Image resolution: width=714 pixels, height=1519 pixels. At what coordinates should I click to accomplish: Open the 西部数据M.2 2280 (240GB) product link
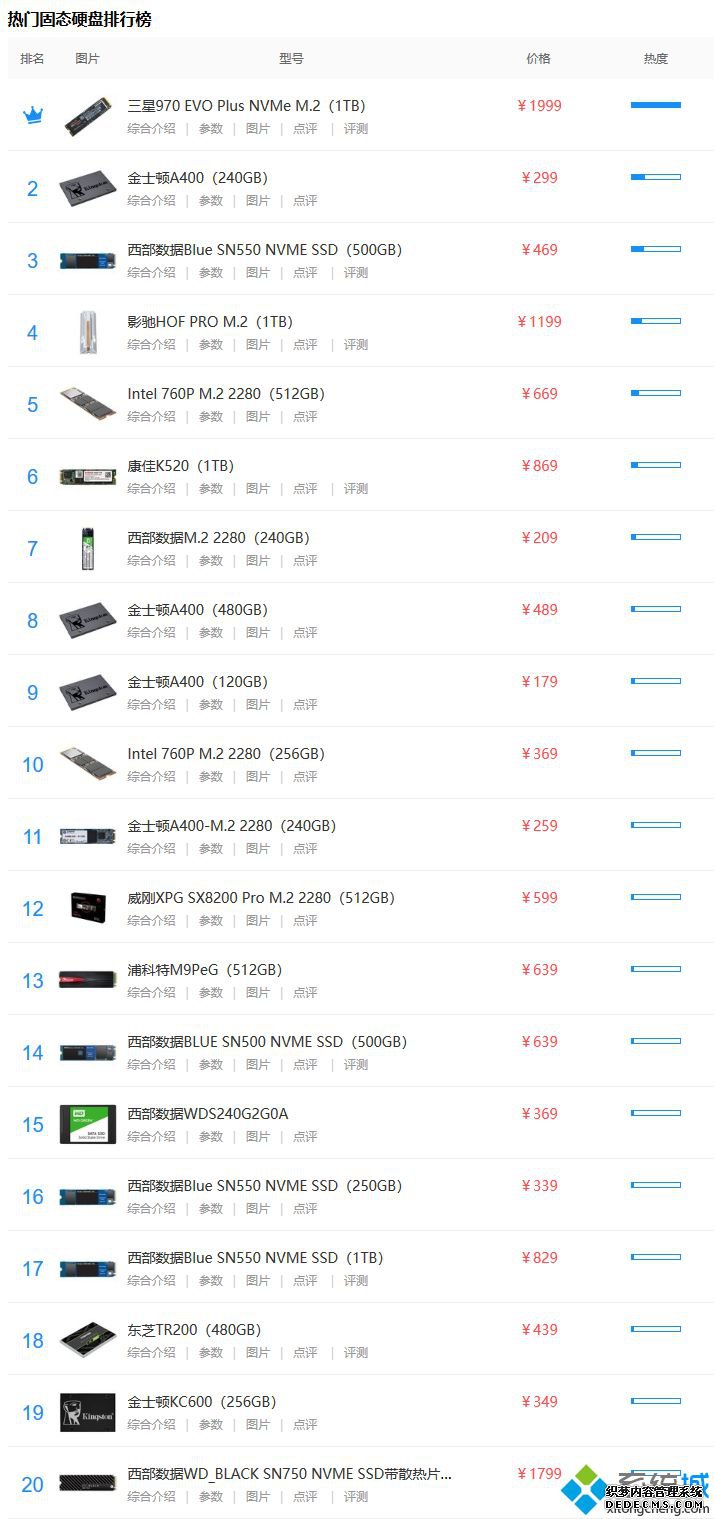(218, 538)
